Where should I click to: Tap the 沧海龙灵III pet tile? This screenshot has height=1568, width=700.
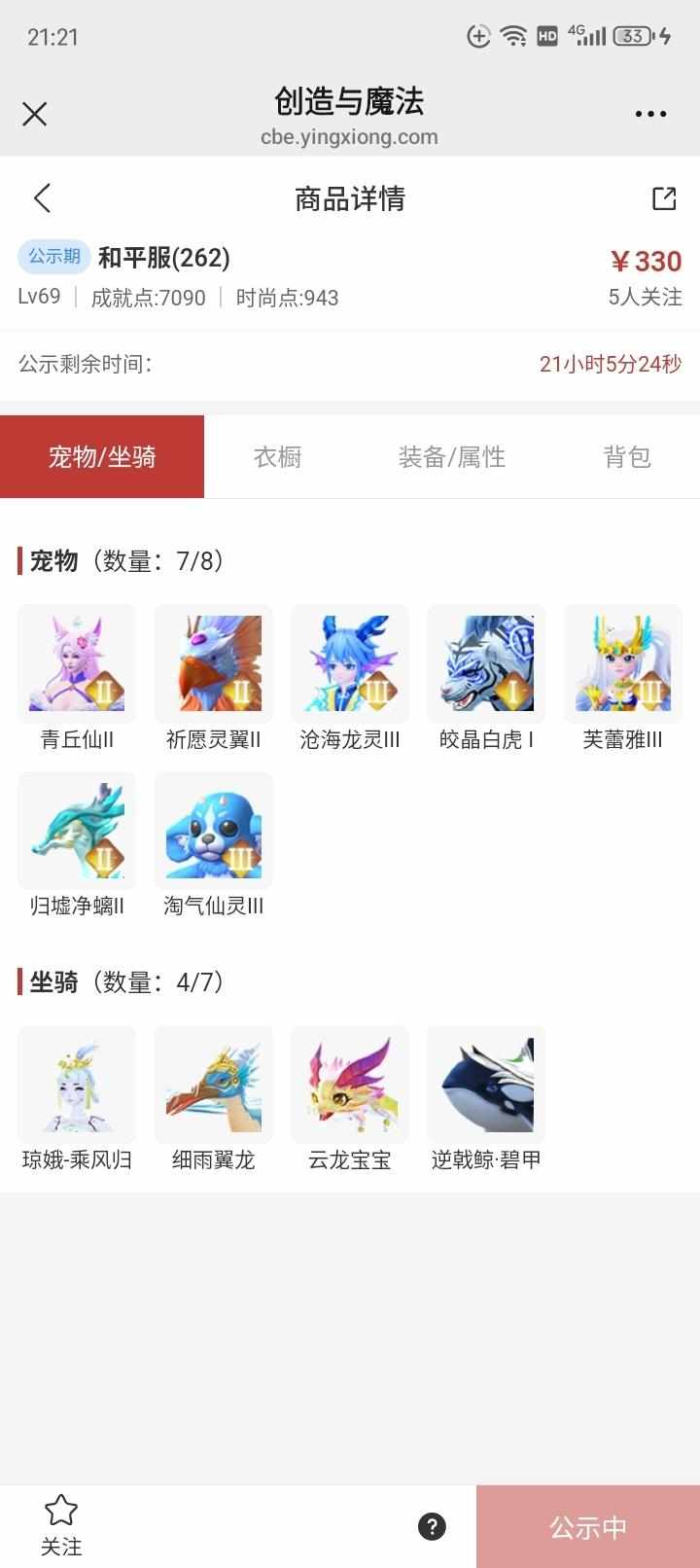coord(350,664)
